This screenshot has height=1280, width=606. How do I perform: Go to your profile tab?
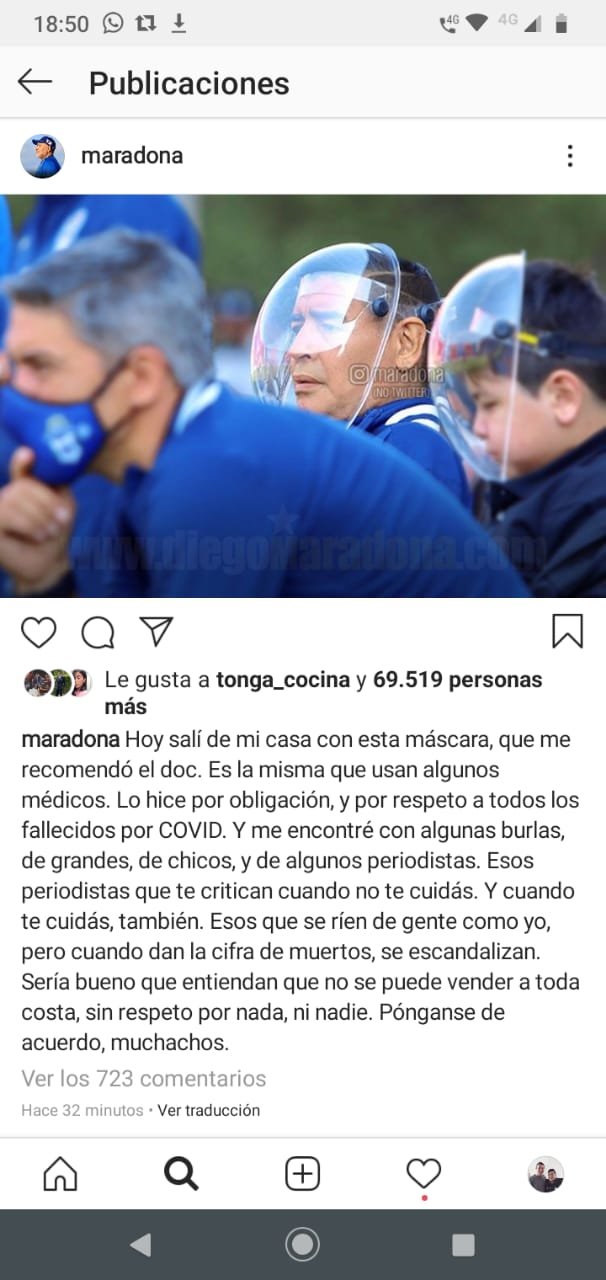545,1174
